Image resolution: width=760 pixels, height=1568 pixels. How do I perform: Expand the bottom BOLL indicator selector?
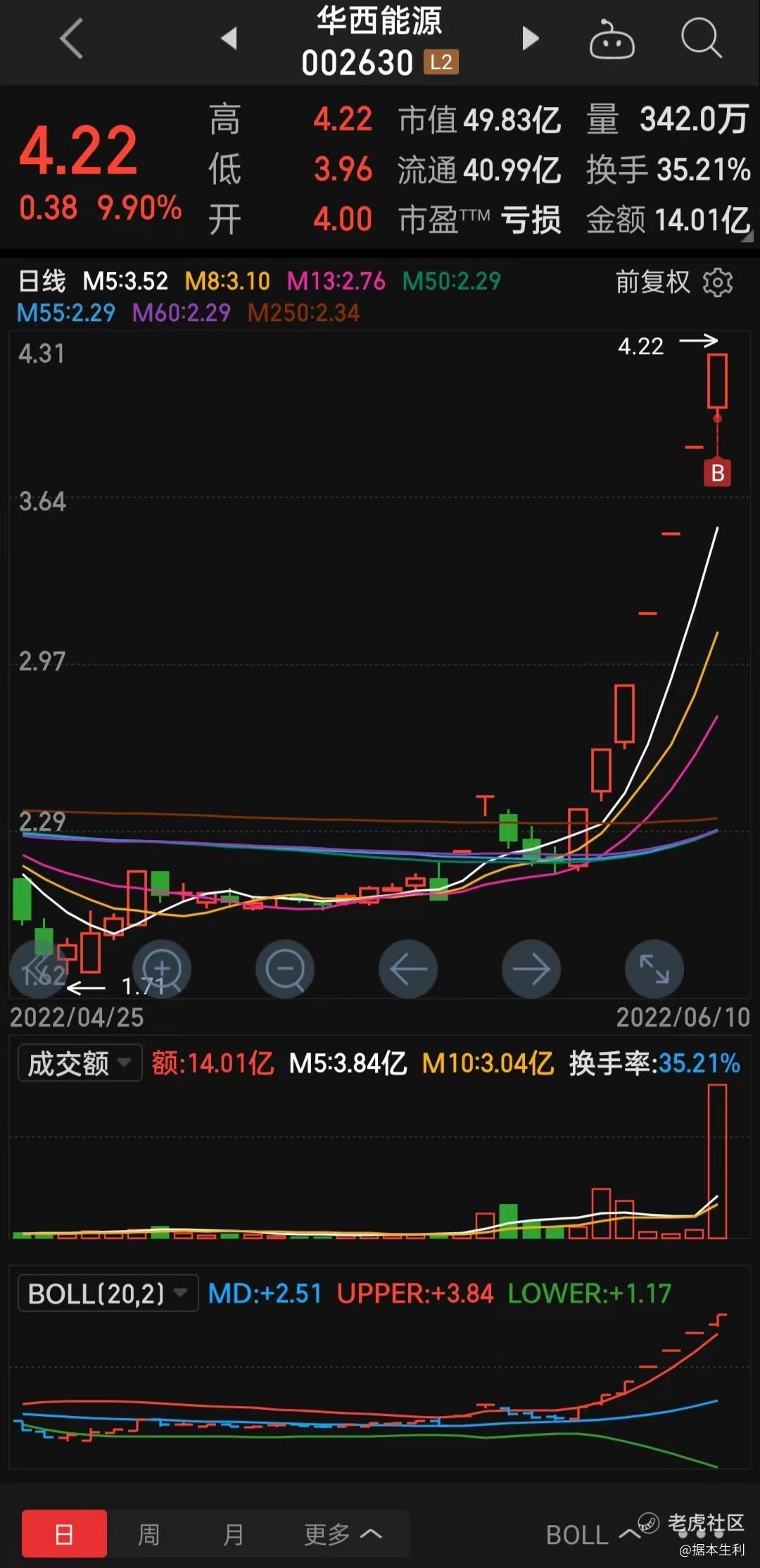(x=593, y=1534)
